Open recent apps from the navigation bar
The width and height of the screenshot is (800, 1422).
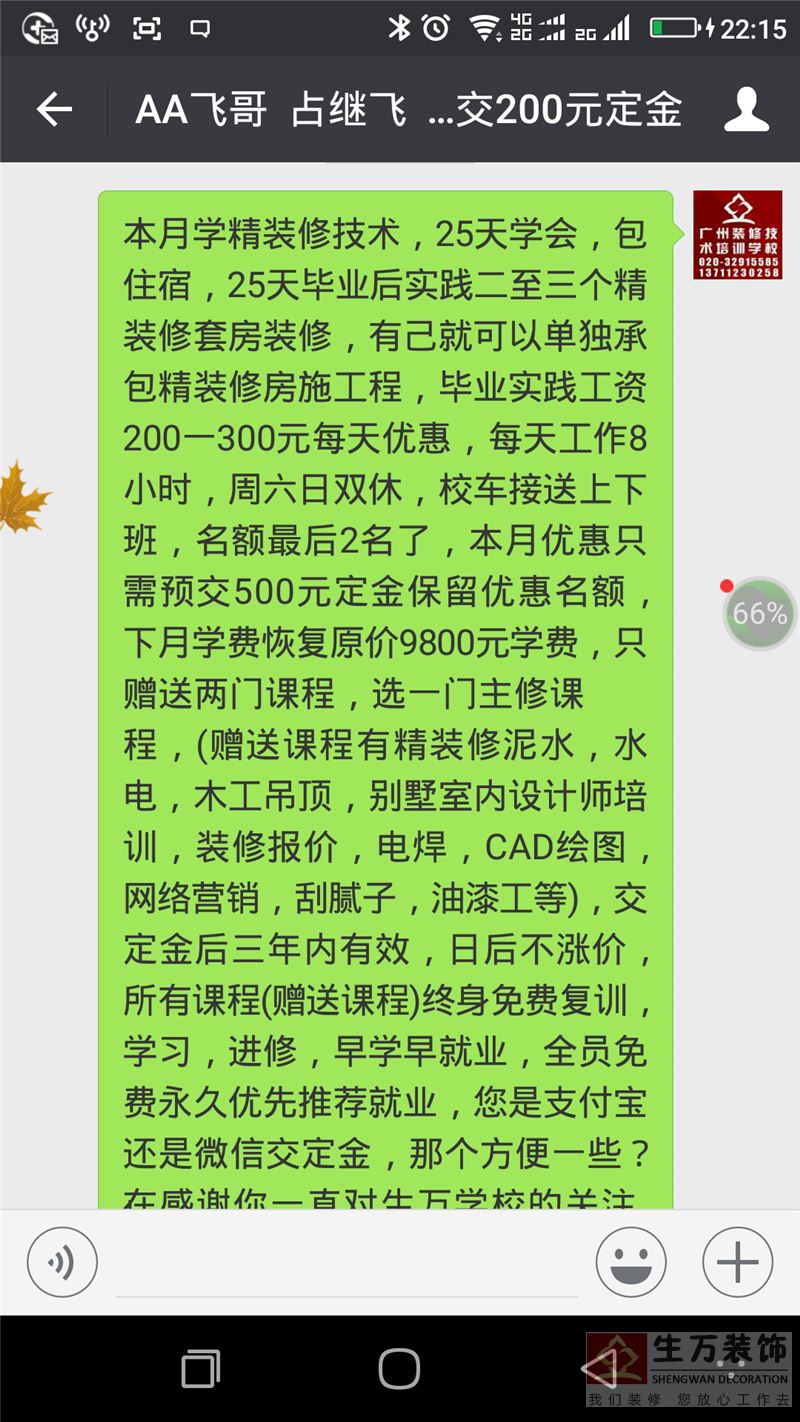tap(201, 1369)
